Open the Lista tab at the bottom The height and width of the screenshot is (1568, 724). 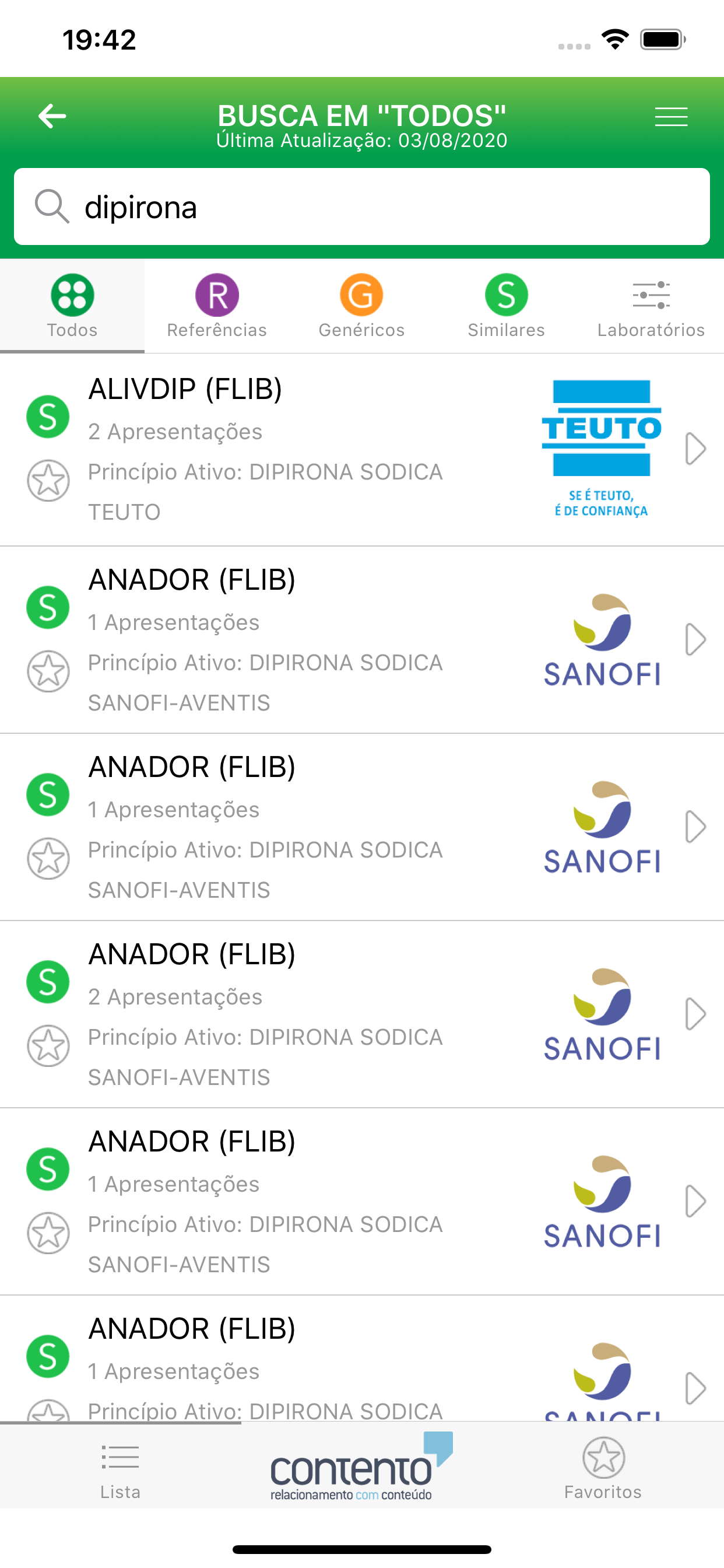point(121,1469)
